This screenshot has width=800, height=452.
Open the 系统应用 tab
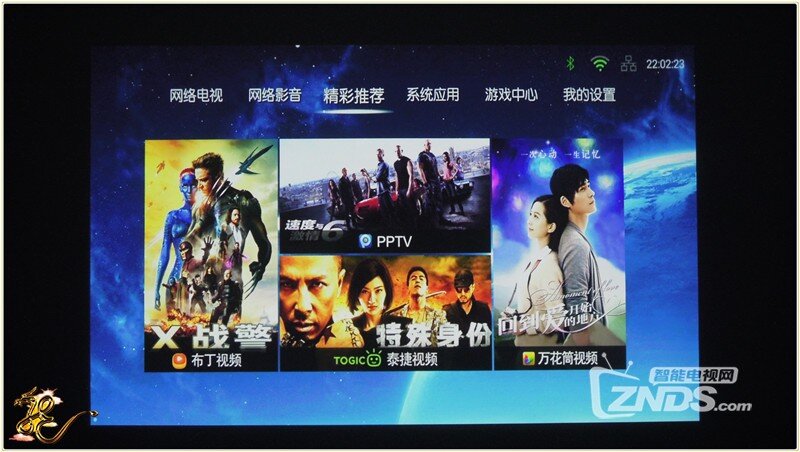click(x=432, y=95)
